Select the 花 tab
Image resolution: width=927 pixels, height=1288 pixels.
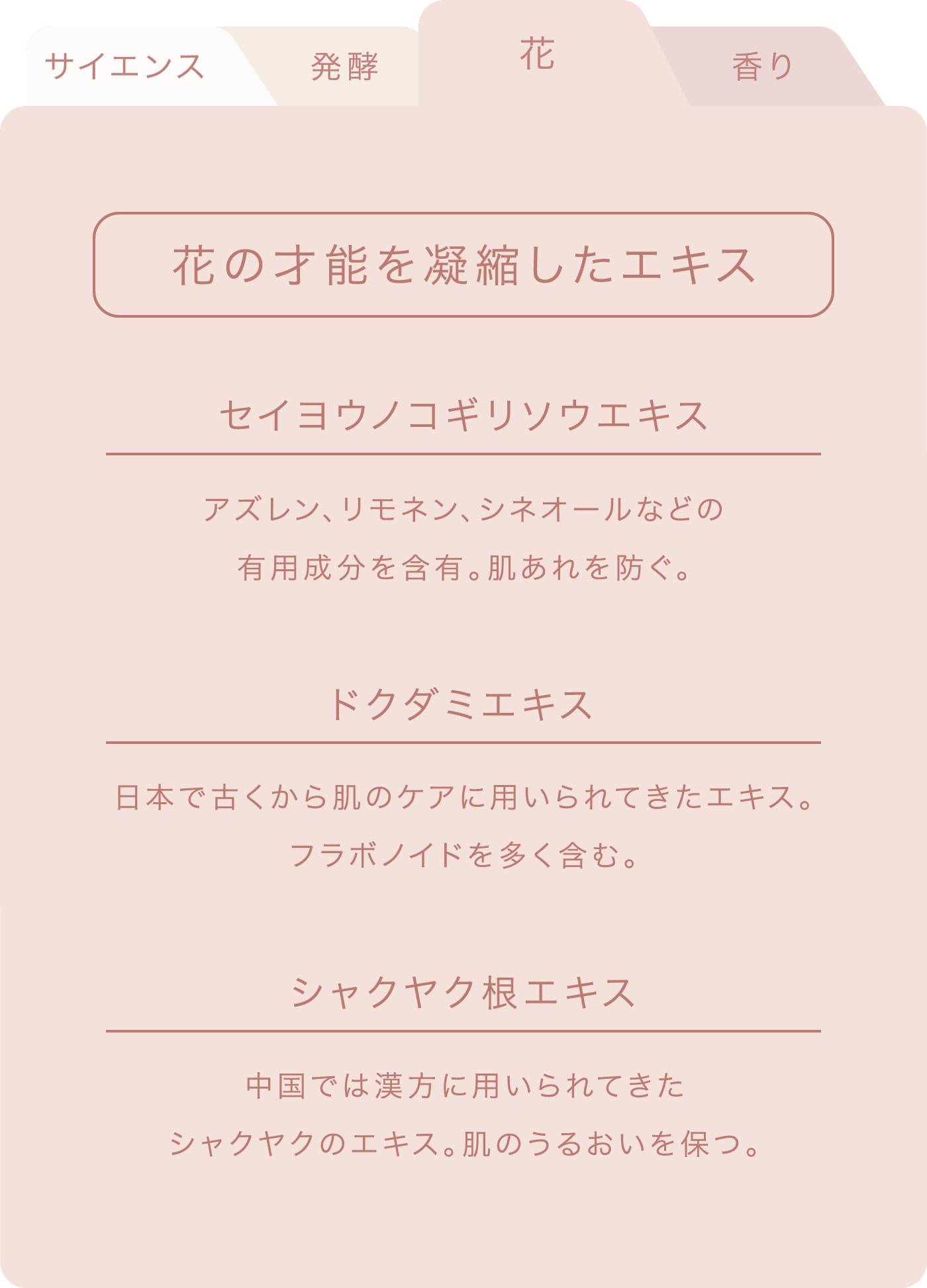536,54
